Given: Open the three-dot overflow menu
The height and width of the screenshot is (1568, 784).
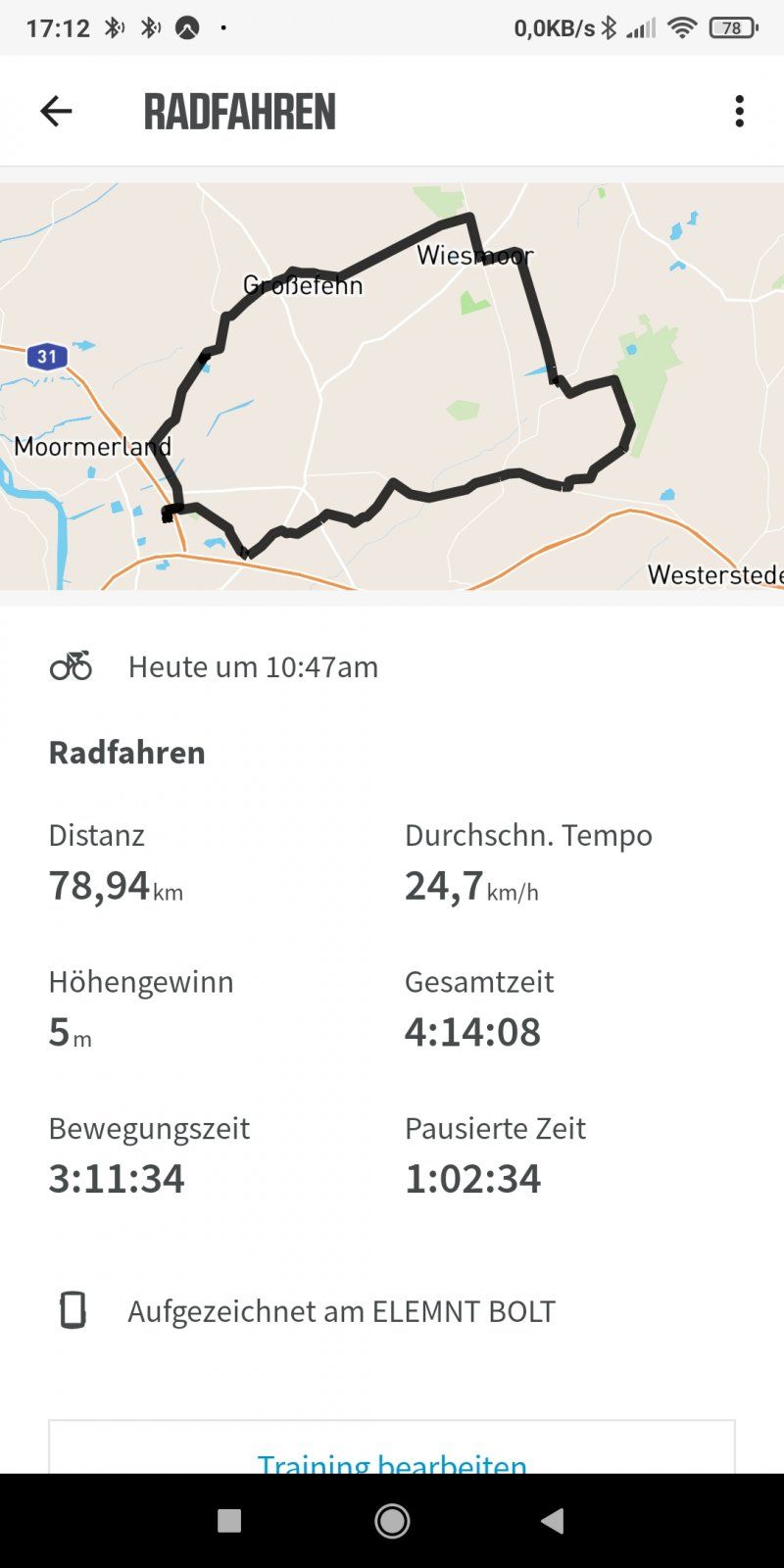Looking at the screenshot, I should (x=739, y=111).
